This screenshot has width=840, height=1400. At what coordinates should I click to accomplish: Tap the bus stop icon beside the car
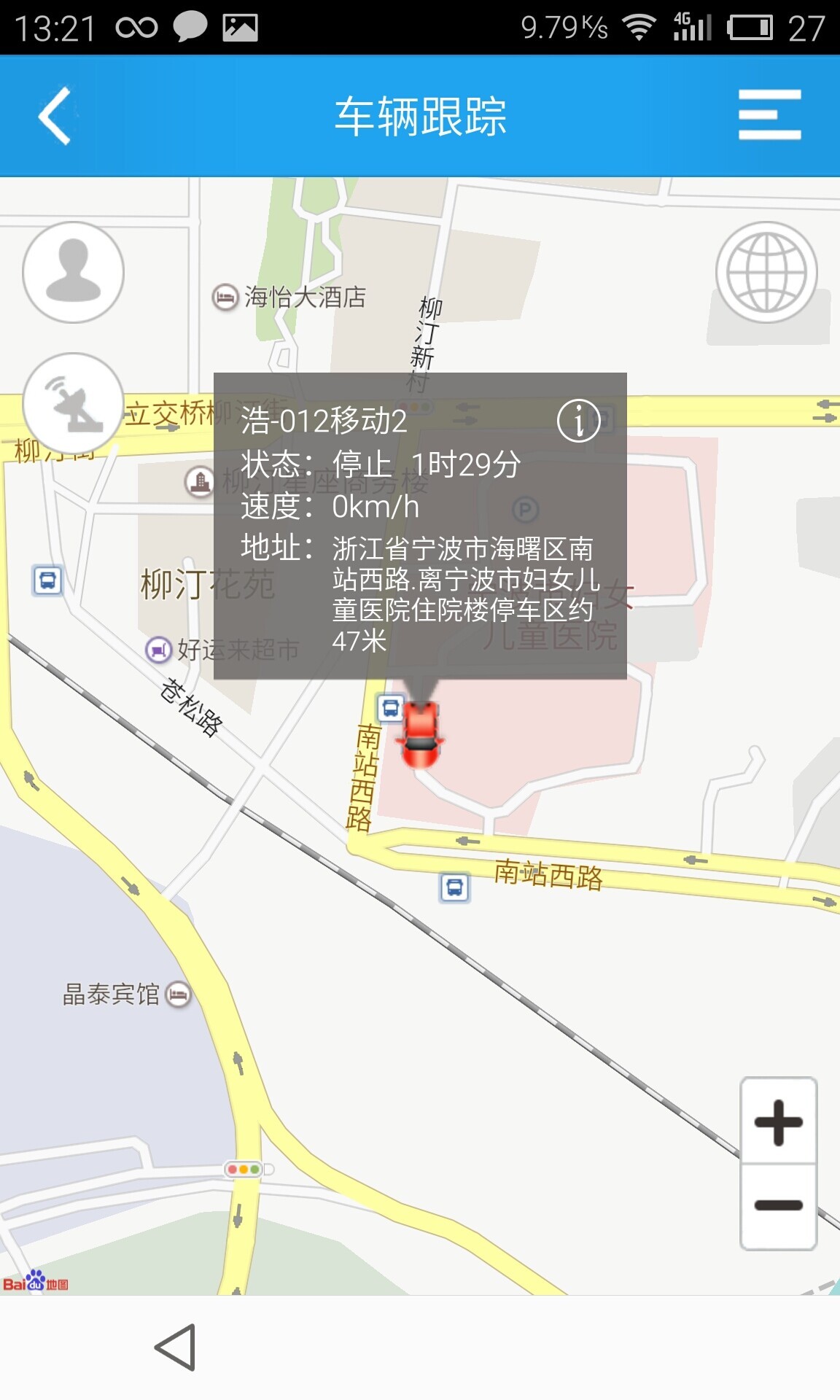point(391,706)
